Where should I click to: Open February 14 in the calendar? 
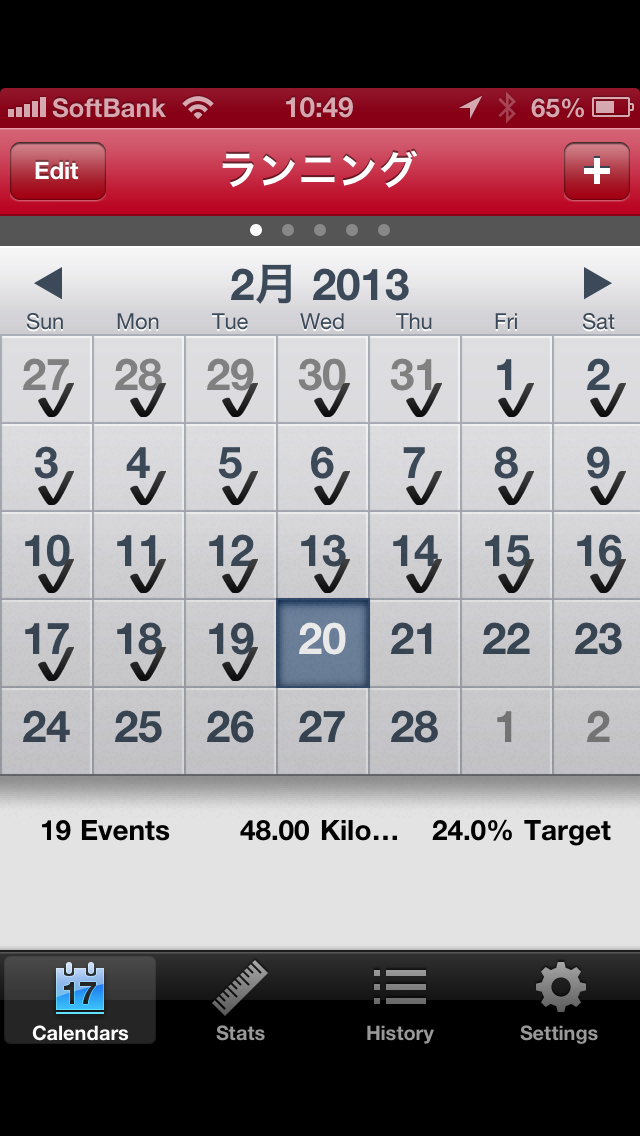point(414,556)
